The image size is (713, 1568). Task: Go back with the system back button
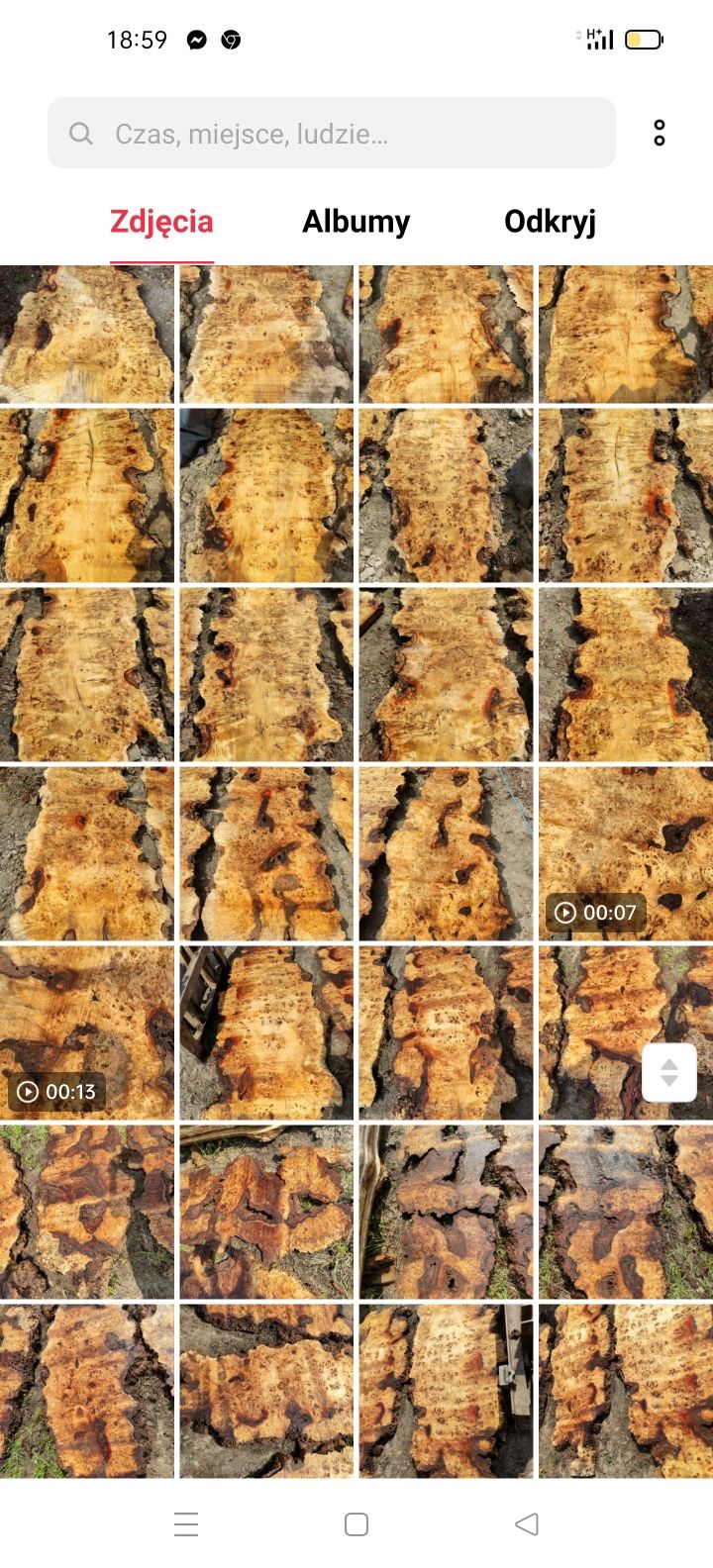coord(527,1524)
